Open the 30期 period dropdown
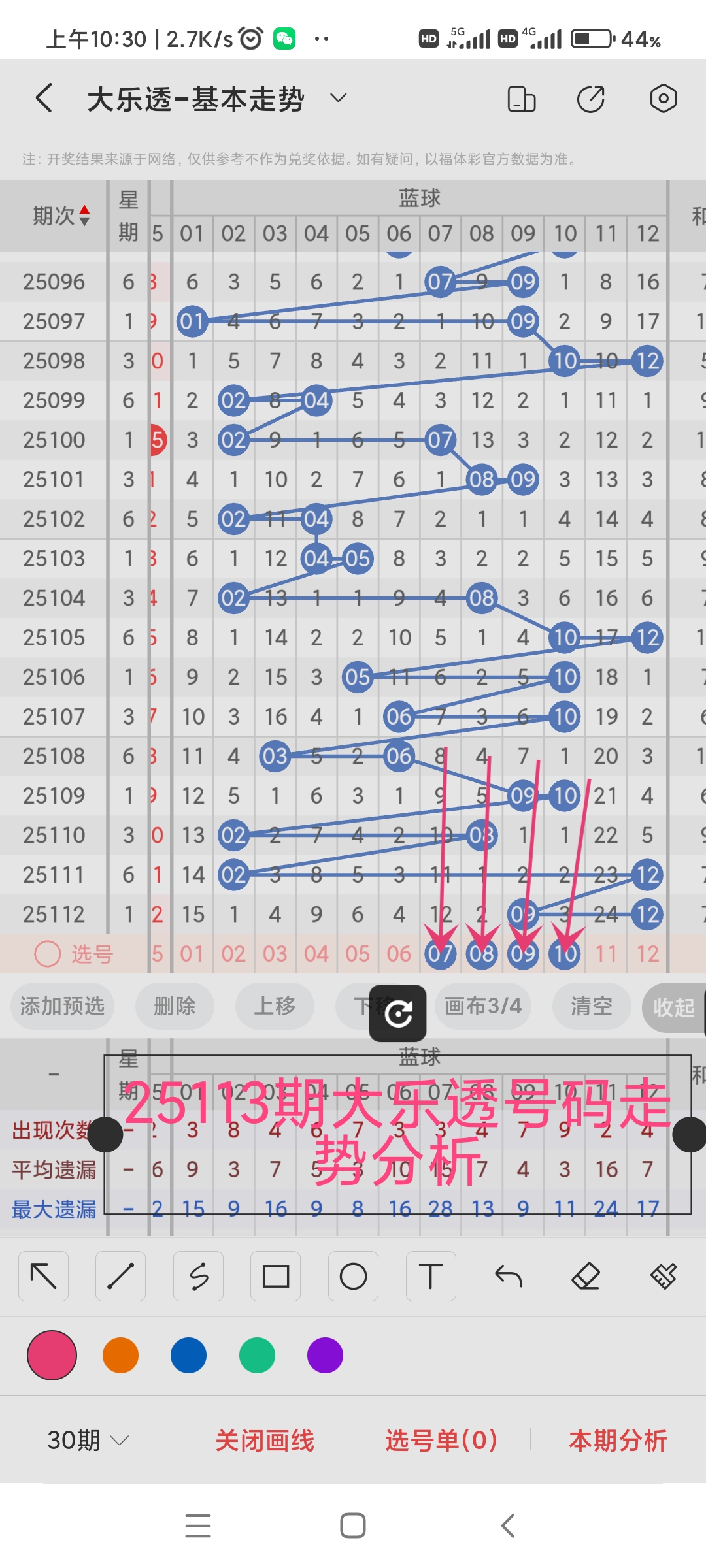 click(x=88, y=1440)
